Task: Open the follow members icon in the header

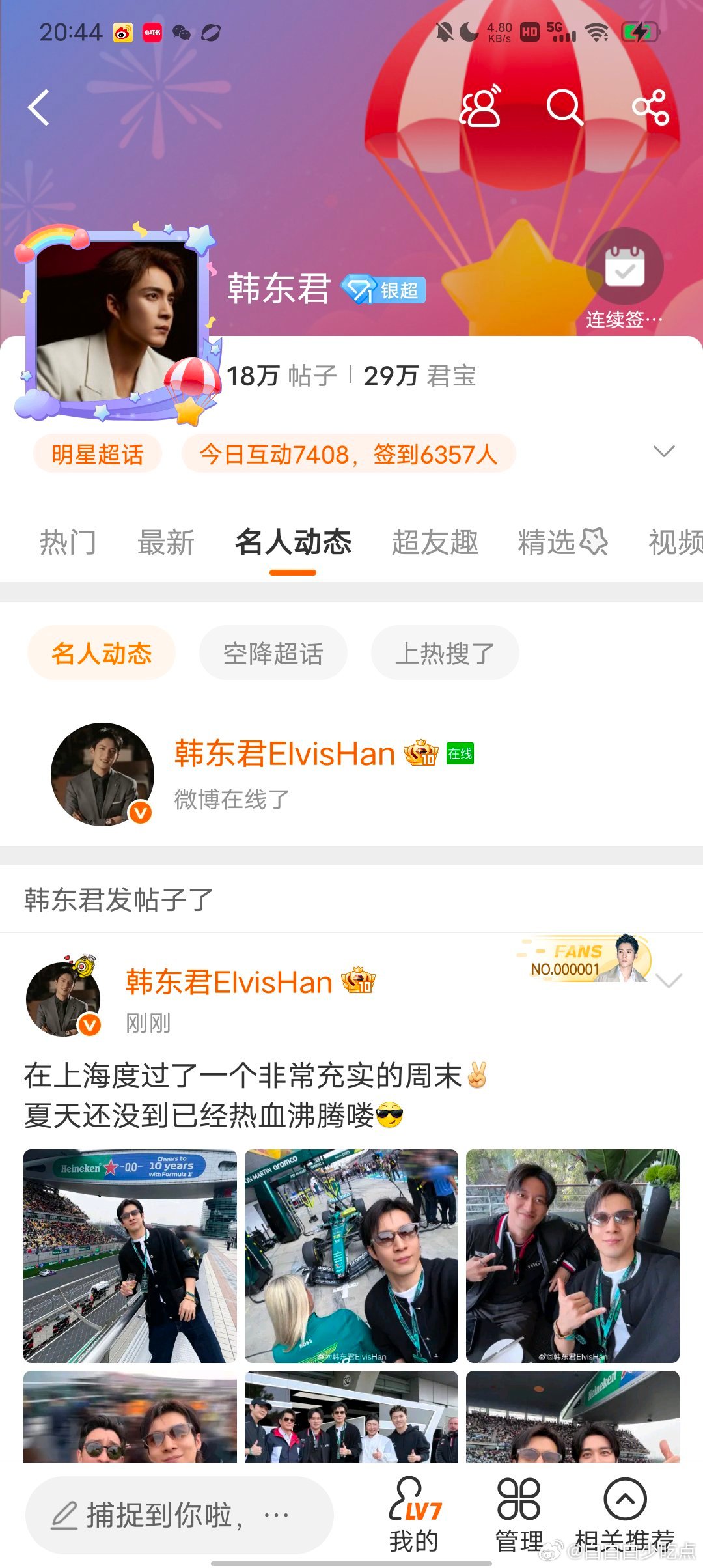Action: [x=482, y=107]
